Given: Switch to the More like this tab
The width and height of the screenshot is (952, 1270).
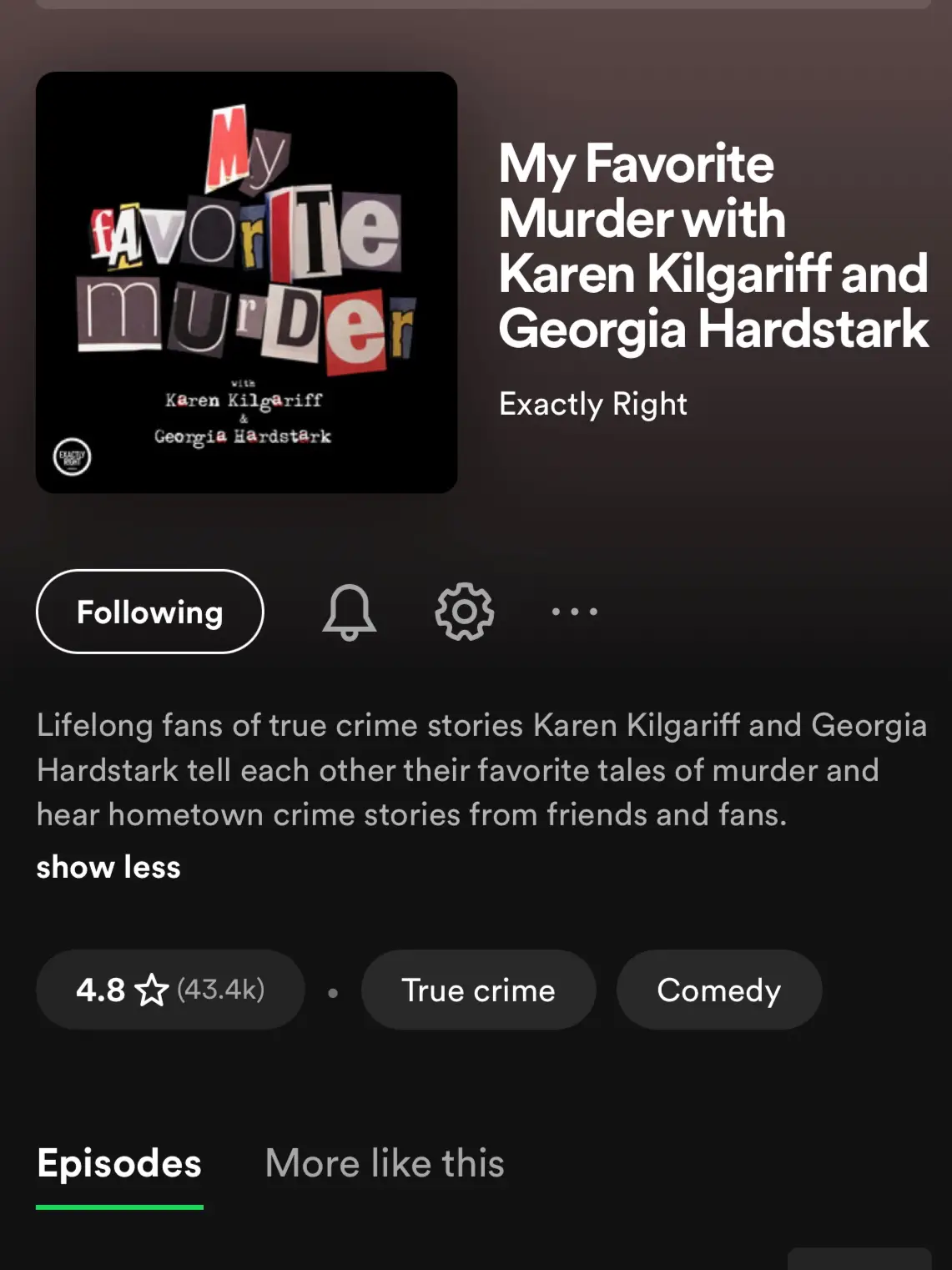Looking at the screenshot, I should 385,1163.
